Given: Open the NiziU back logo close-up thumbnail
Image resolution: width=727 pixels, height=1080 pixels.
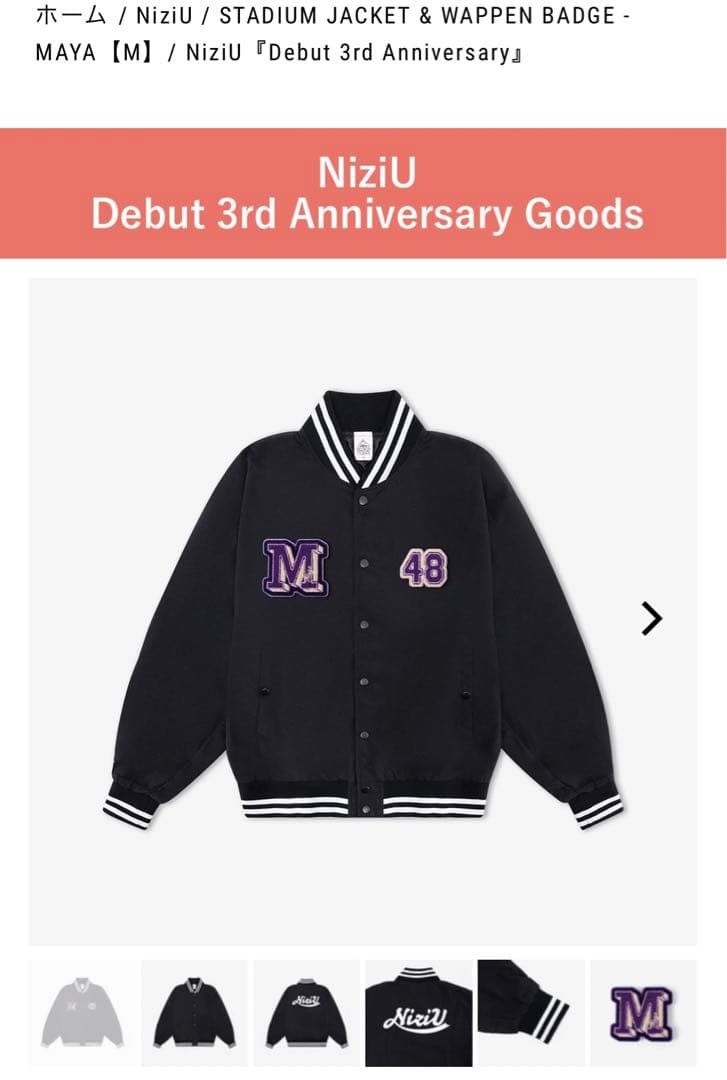Looking at the screenshot, I should point(418,1013).
